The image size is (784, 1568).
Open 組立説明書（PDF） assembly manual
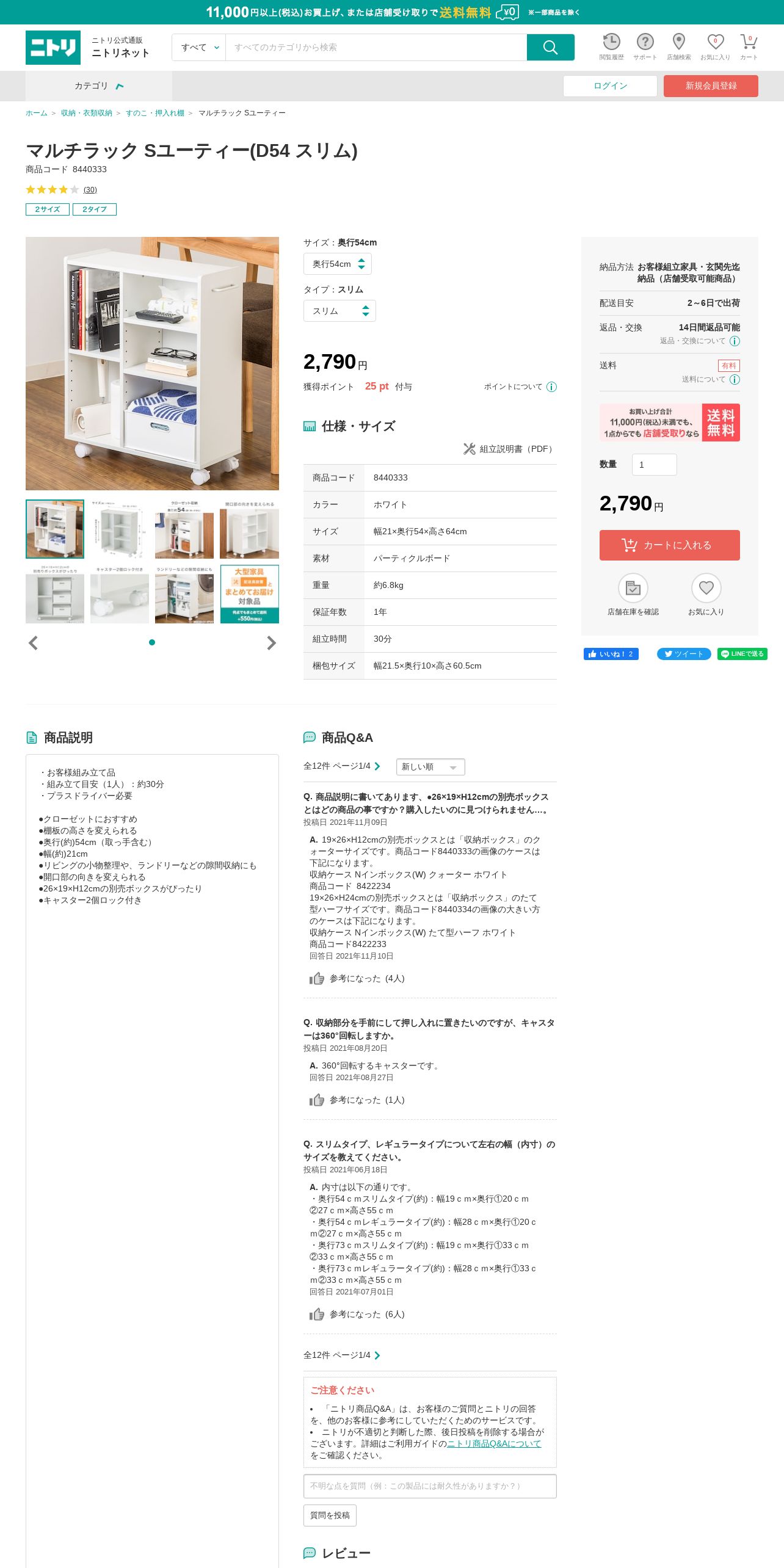[510, 449]
